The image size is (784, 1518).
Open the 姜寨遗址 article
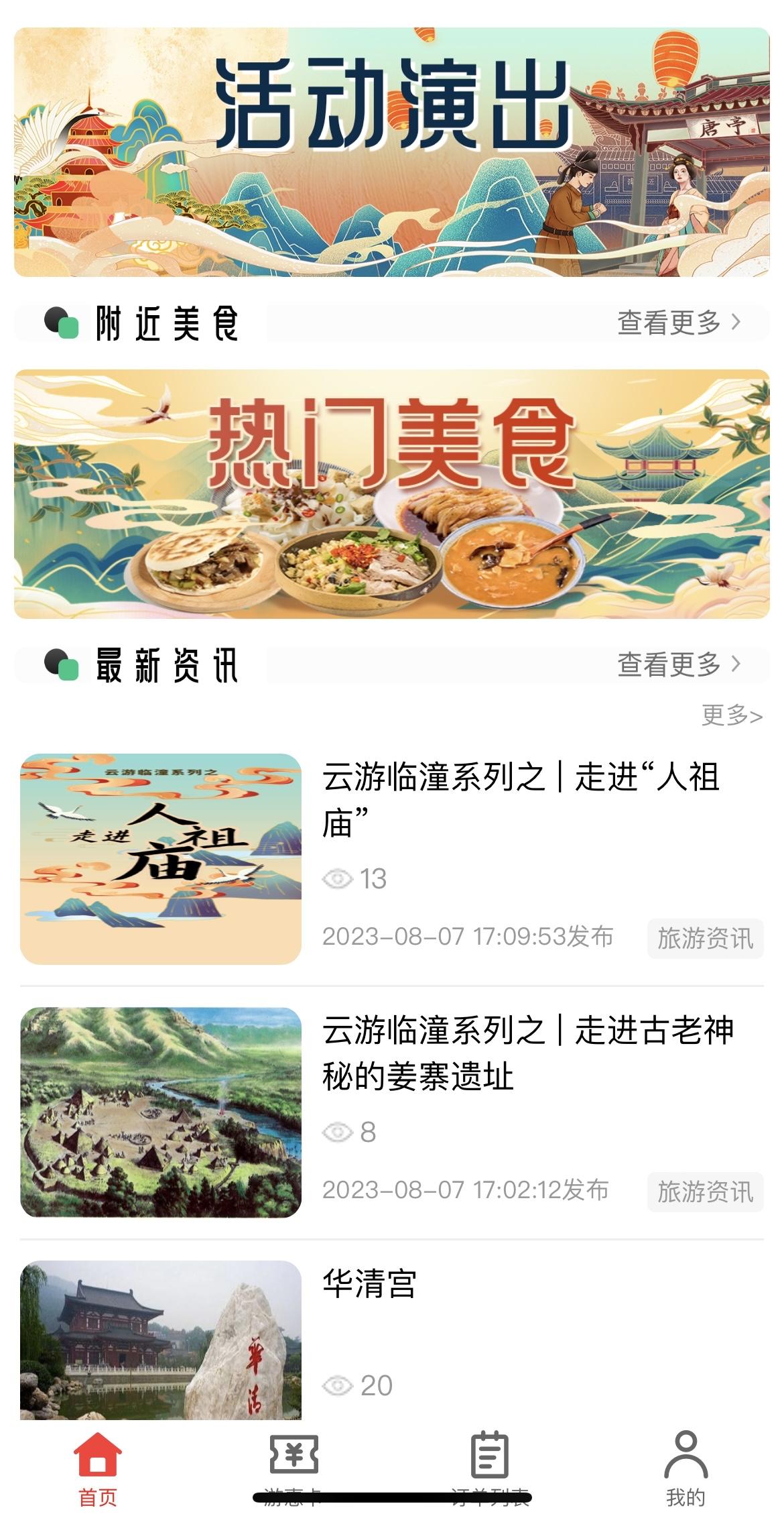(527, 1053)
